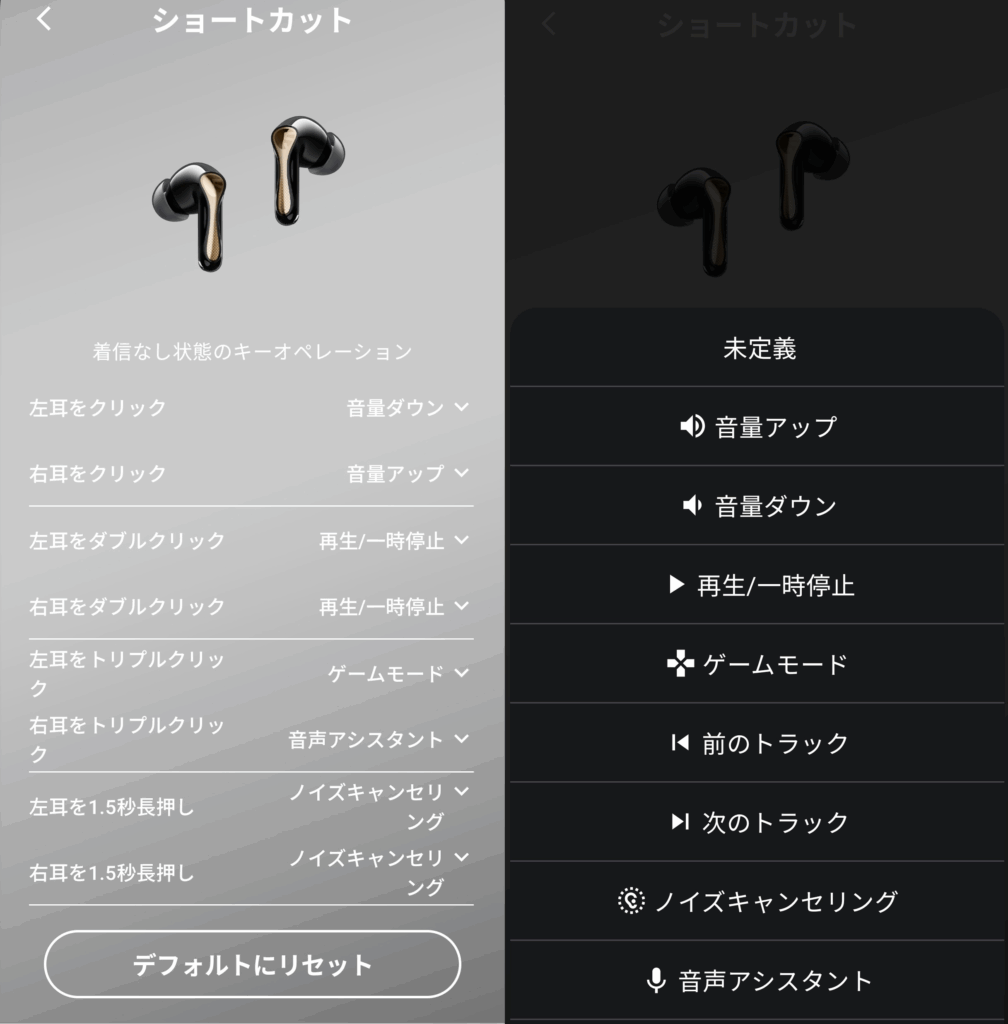Select 未定義 in the options sheet
The image size is (1008, 1024).
[759, 349]
